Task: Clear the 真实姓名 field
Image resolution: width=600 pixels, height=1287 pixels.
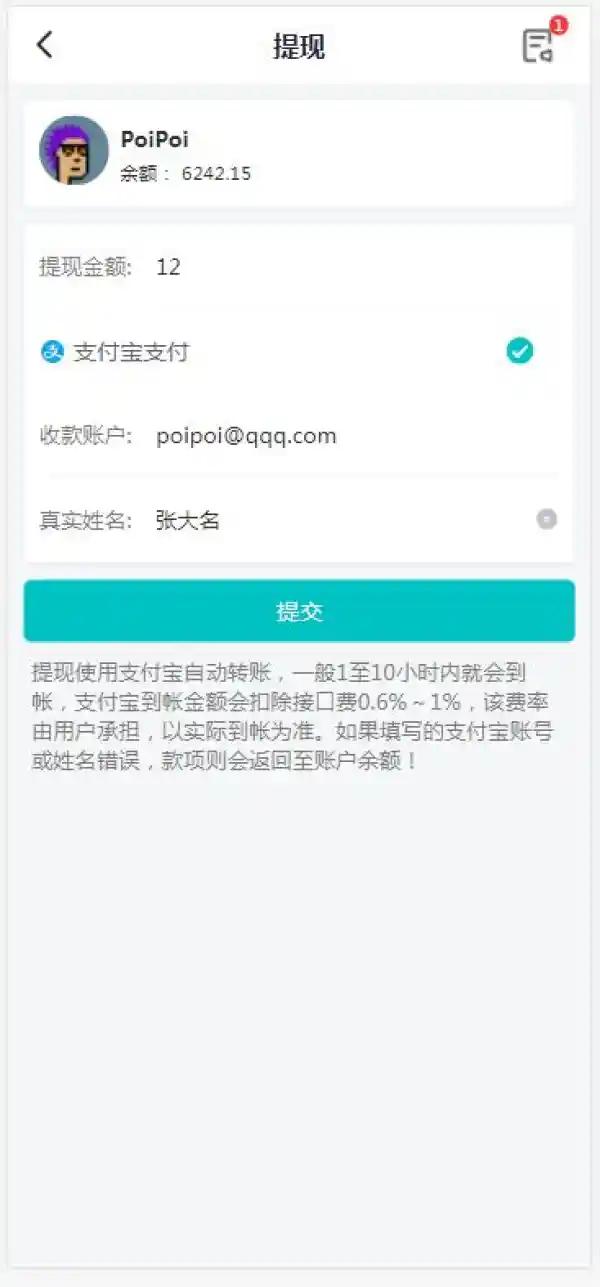Action: pos(546,519)
